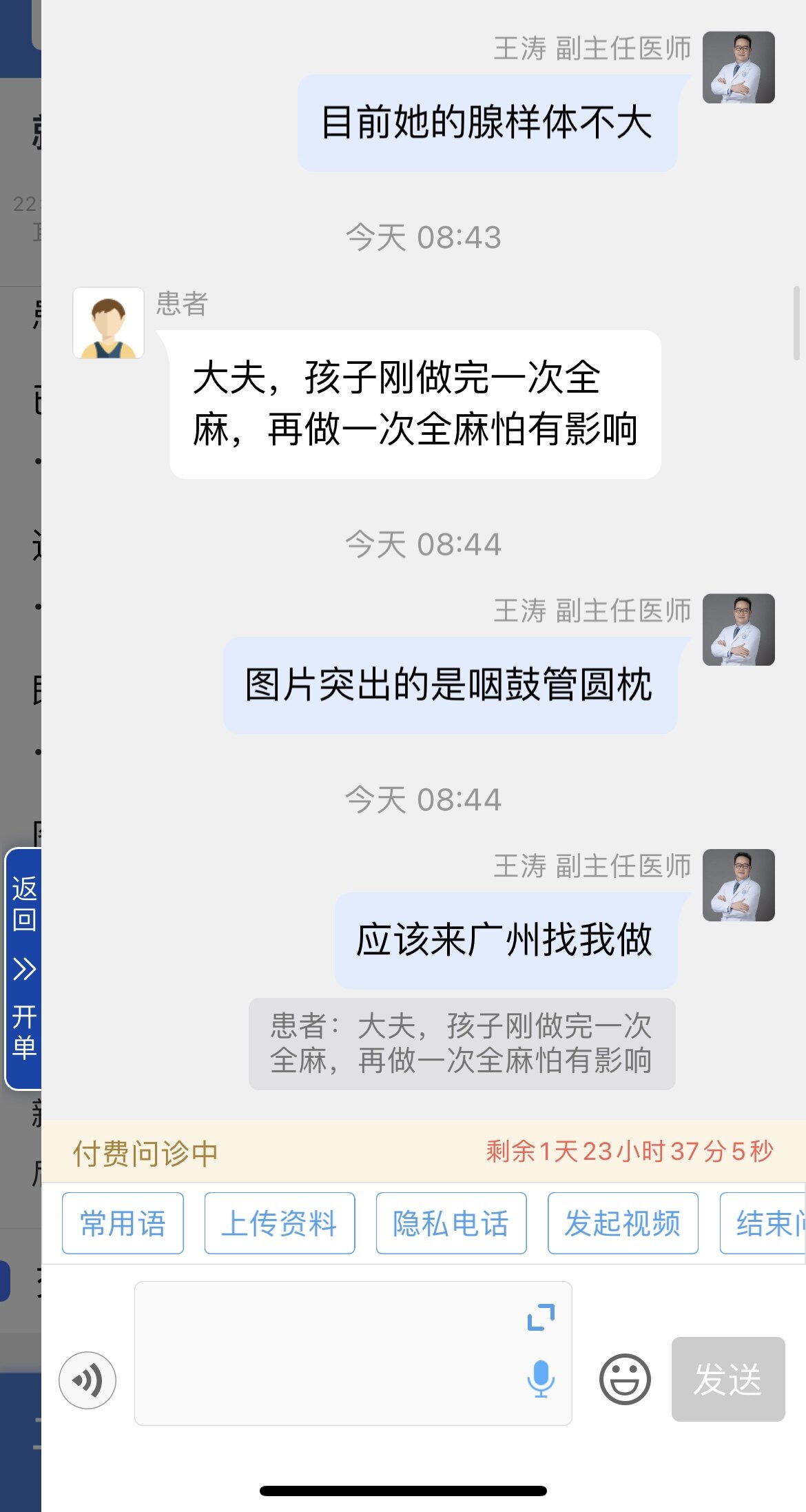Send the message with 发送

tap(727, 1379)
